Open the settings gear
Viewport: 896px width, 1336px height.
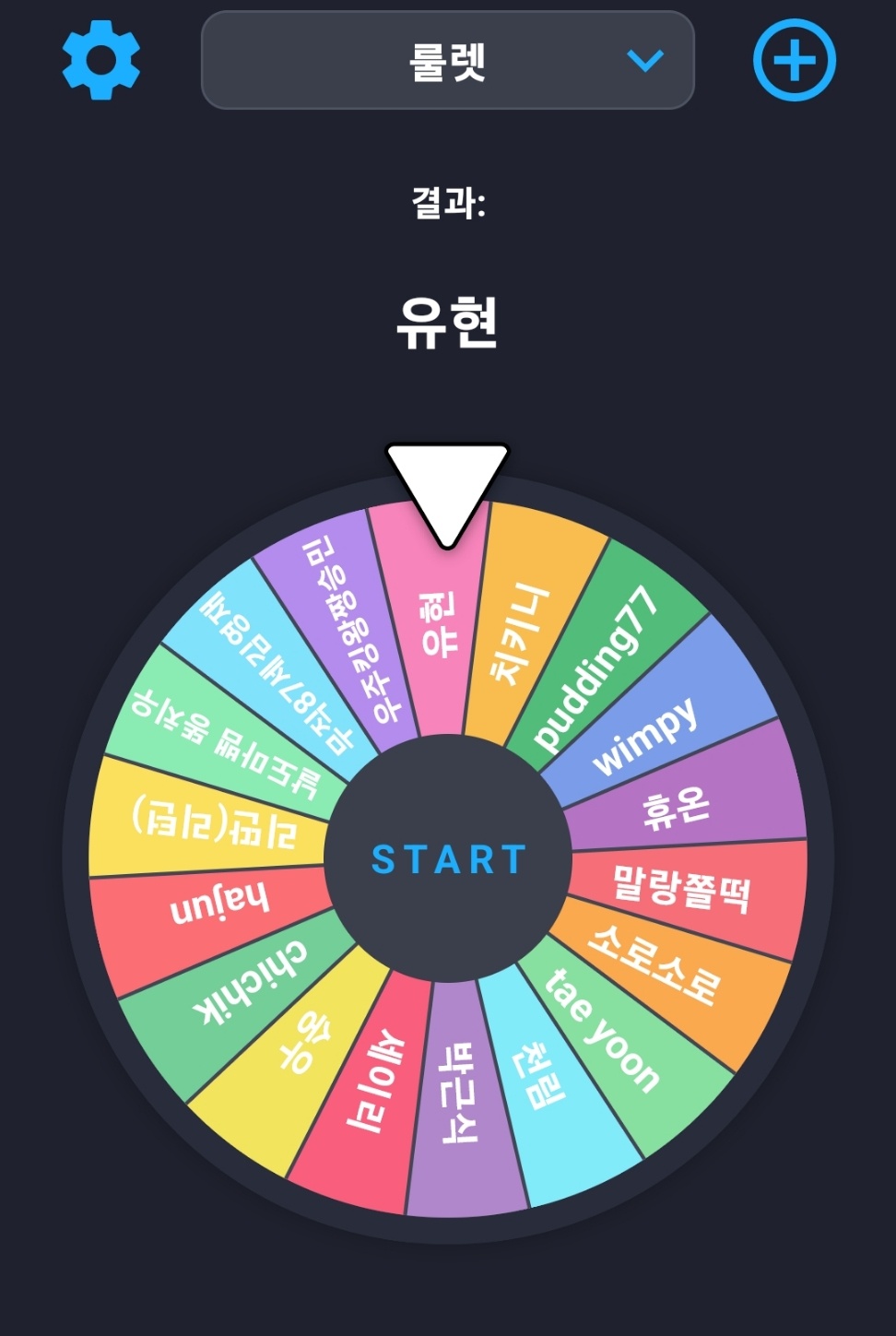[x=101, y=61]
